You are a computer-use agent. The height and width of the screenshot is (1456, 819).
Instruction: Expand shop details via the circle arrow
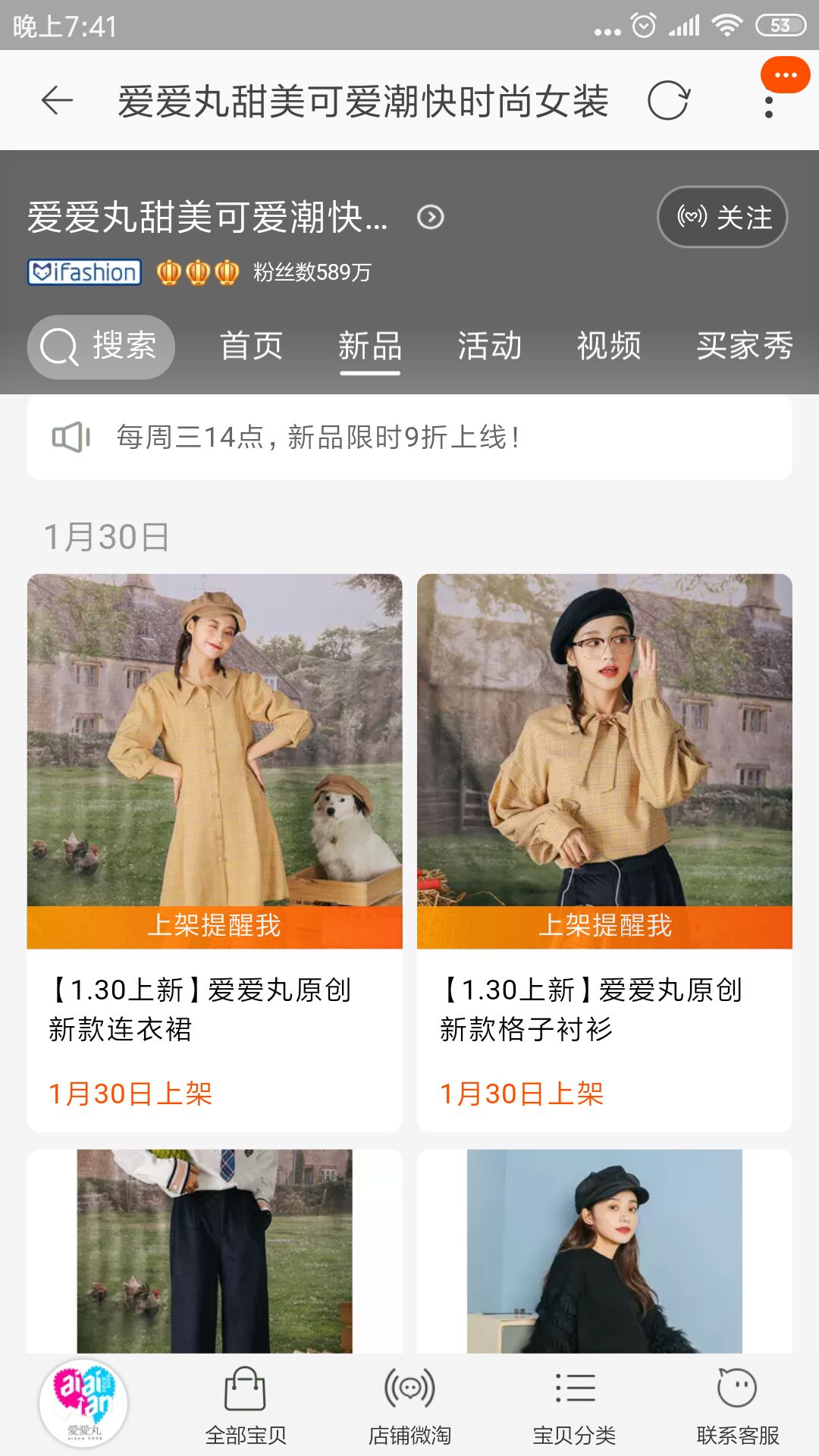point(431,217)
